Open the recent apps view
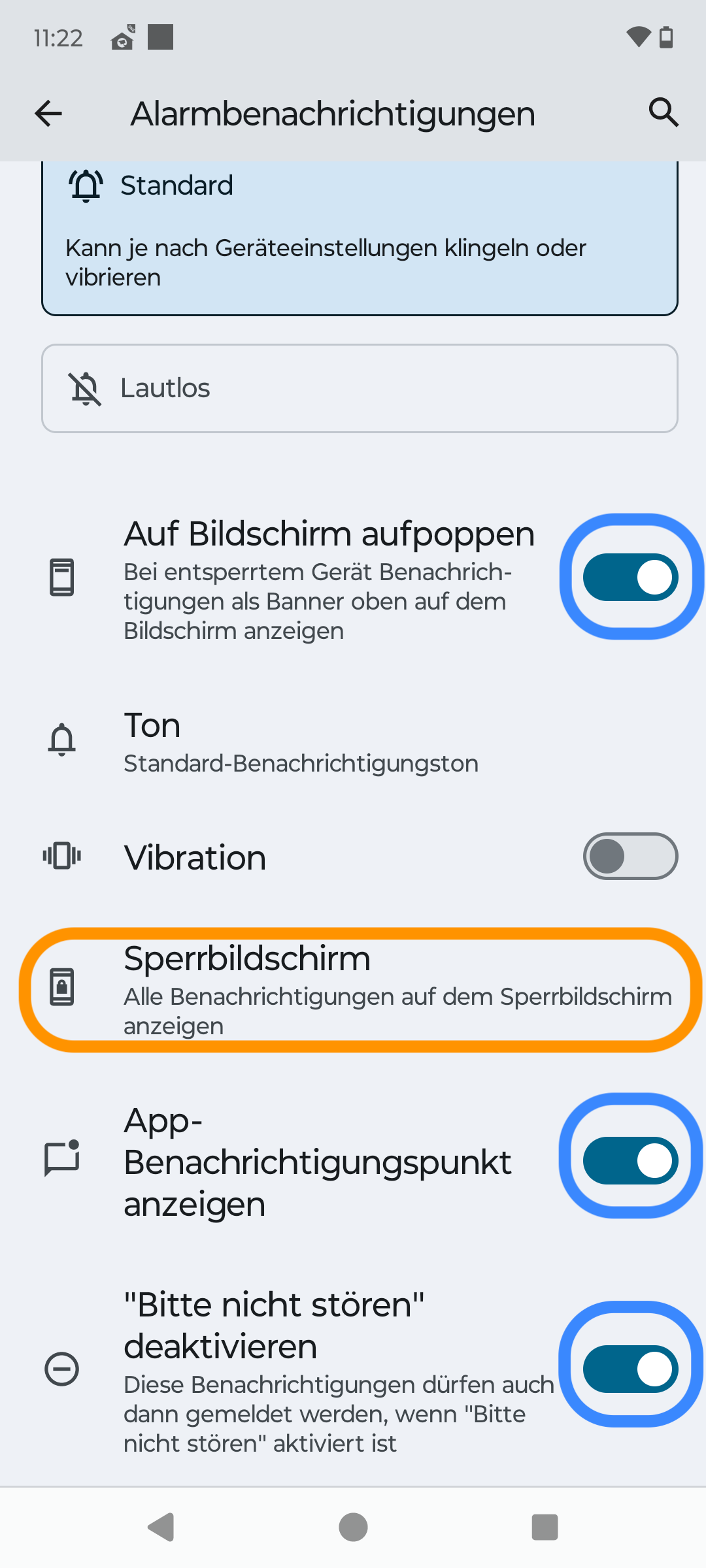 coord(545,1527)
